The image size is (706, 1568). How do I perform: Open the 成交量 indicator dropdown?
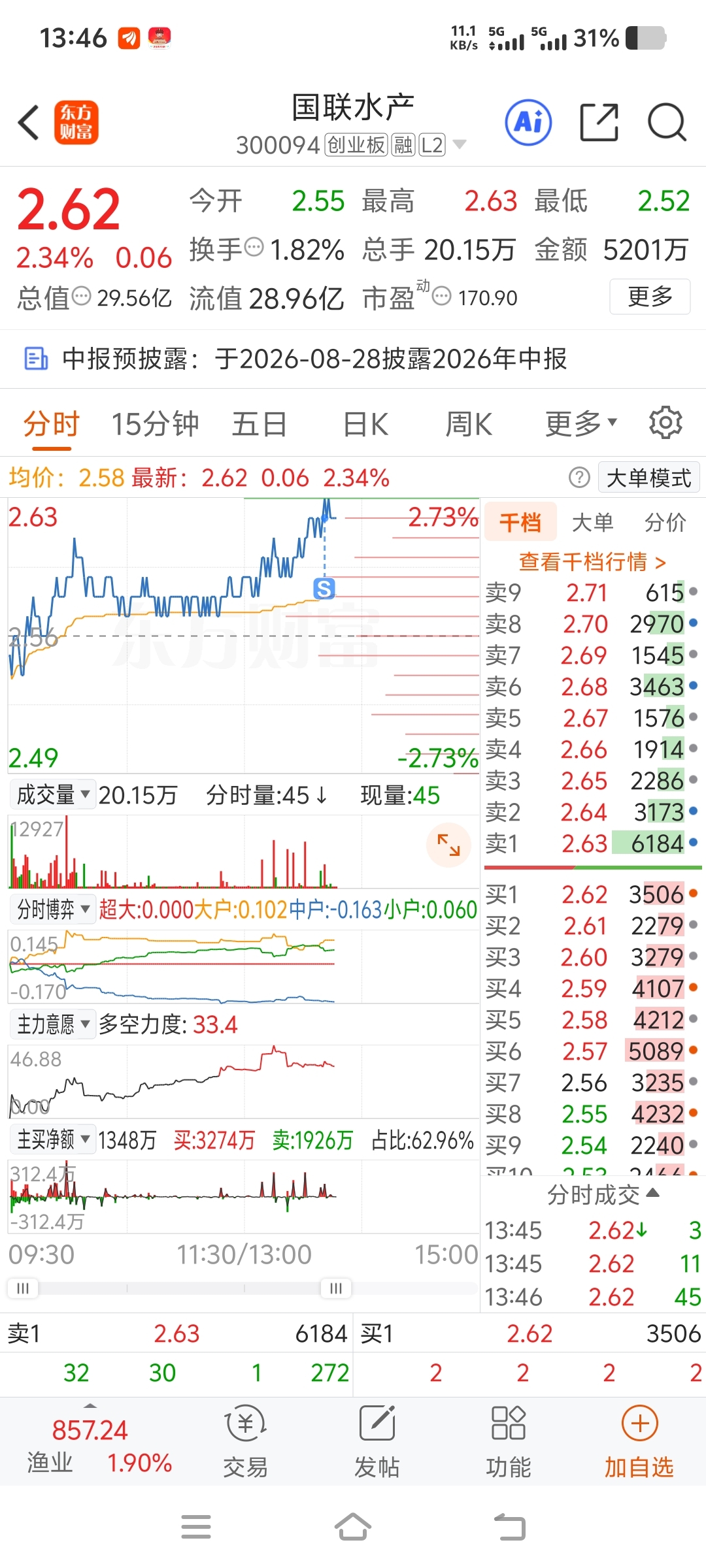(53, 795)
